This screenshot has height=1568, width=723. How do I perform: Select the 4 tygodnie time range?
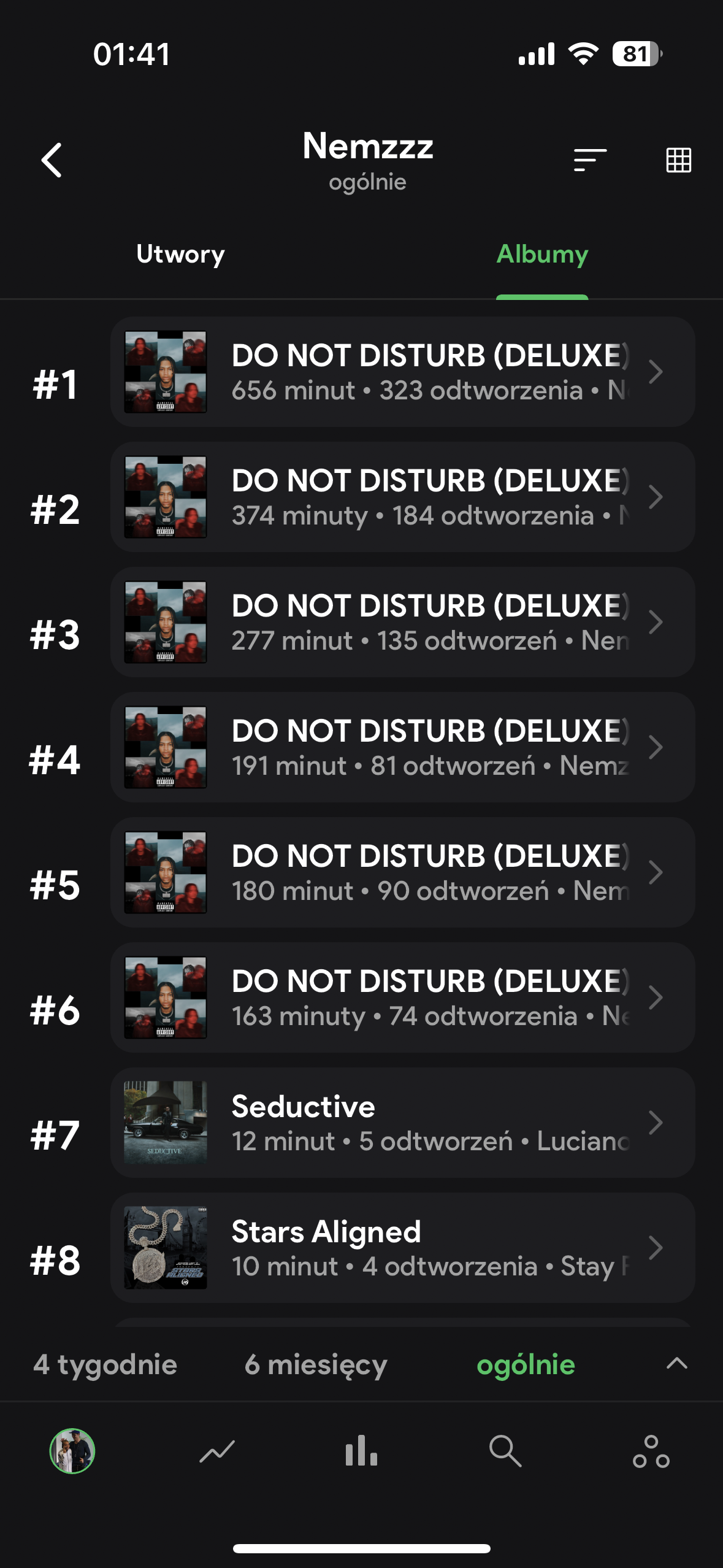pyautogui.click(x=105, y=1365)
